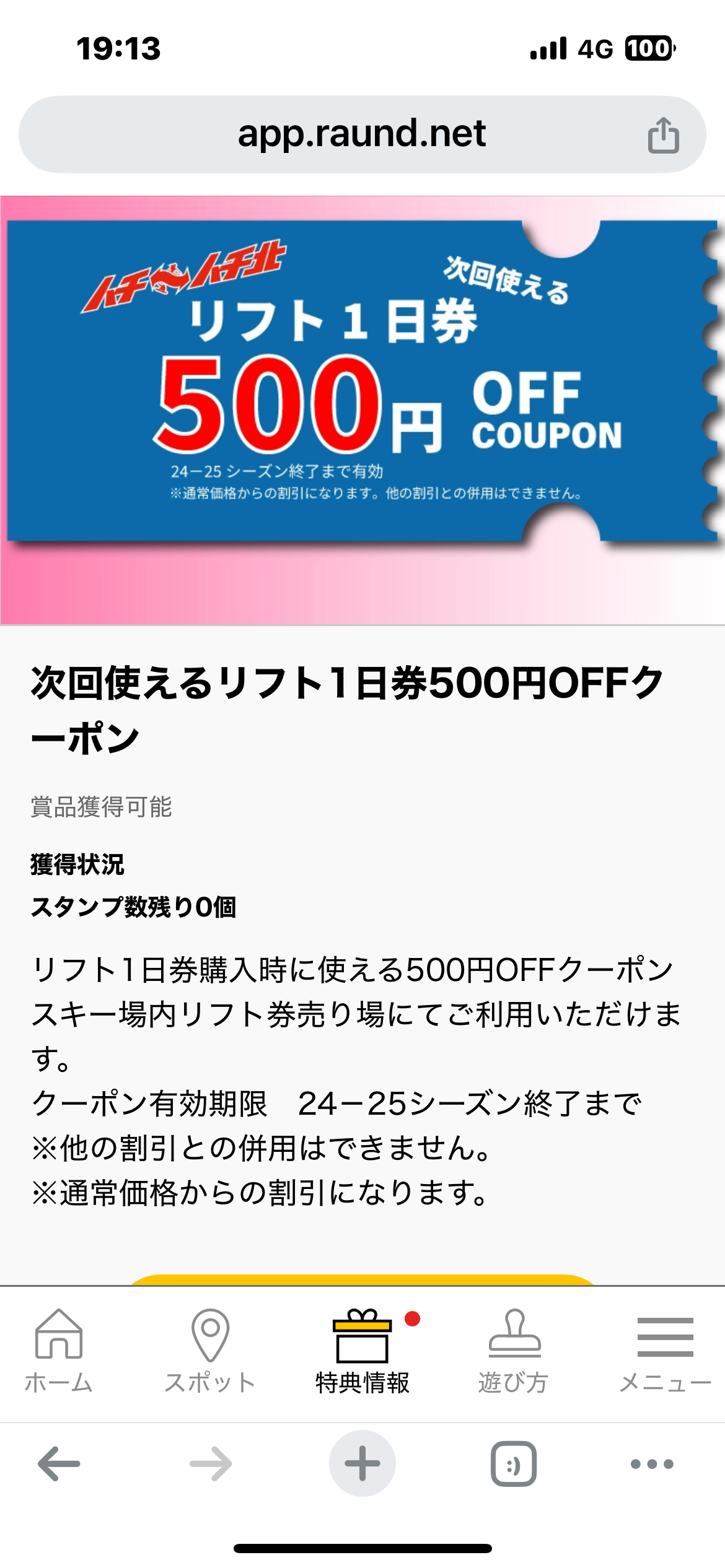
Task: Open a new tab with the plus button
Action: point(362,1464)
